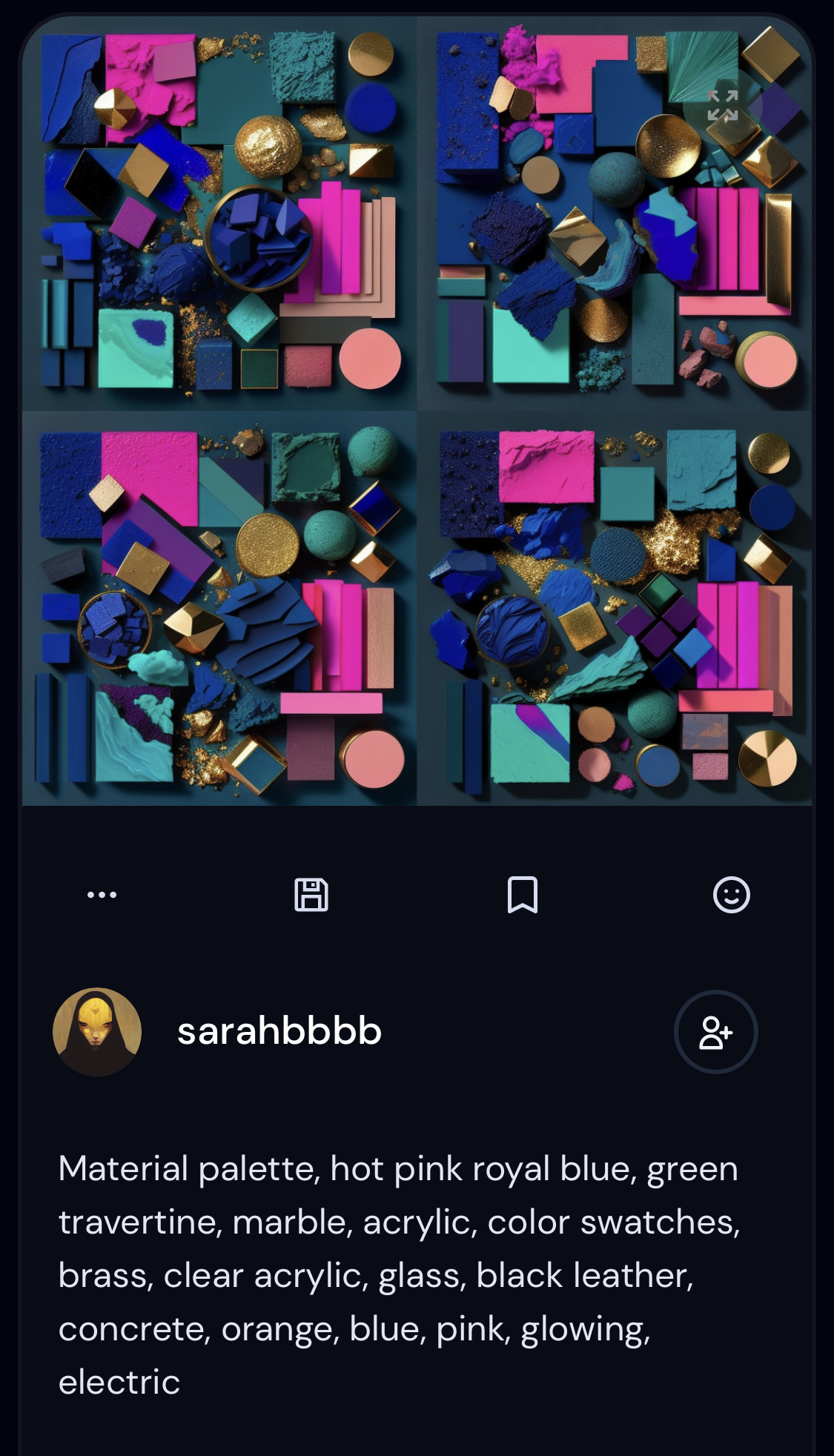
Task: Expand the image to fullscreen
Action: tap(722, 106)
